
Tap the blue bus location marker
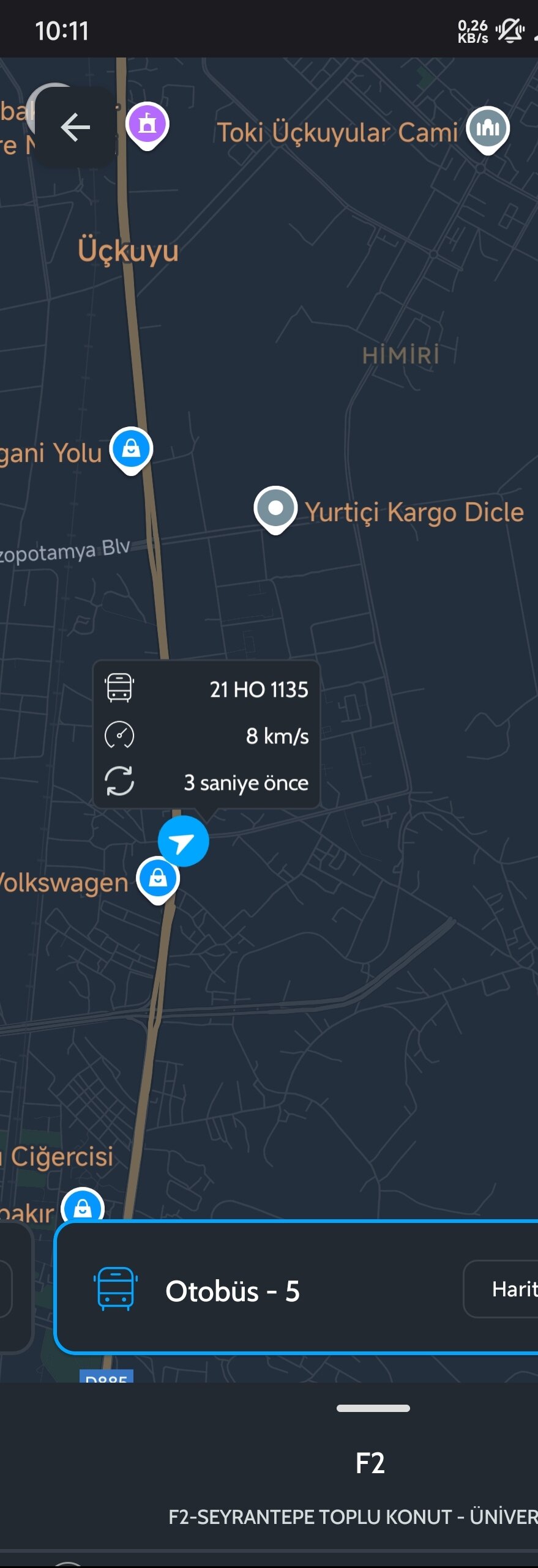click(183, 841)
